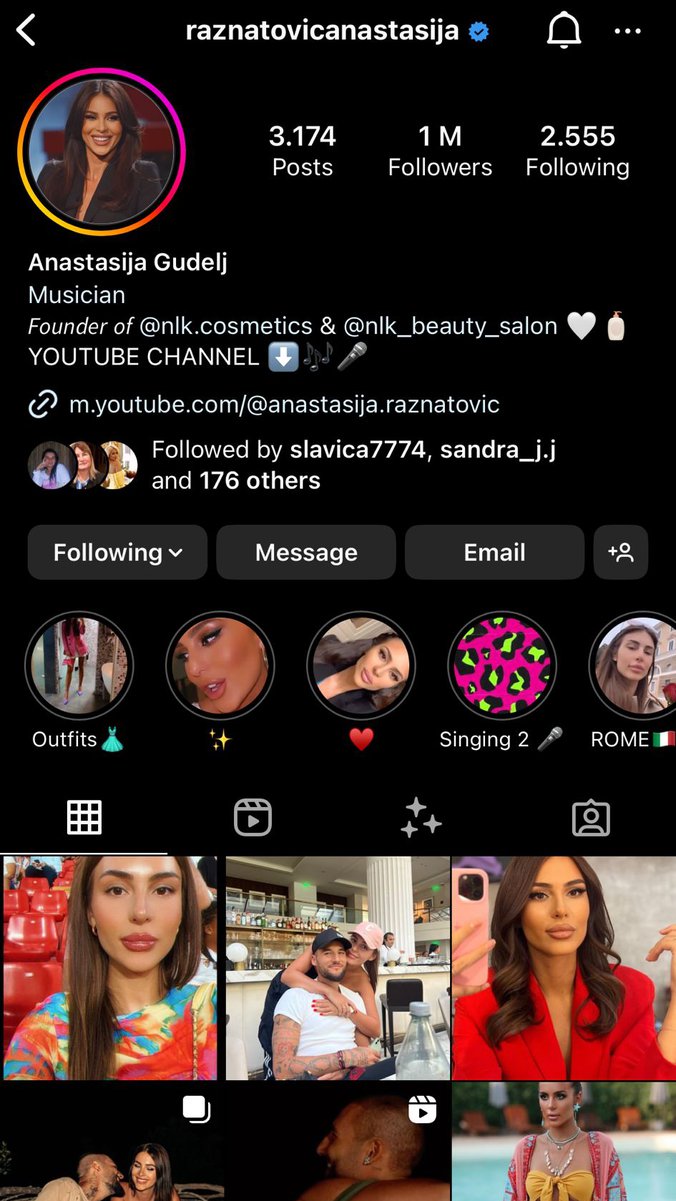
Task: Open the m.youtube.com channel link
Action: [x=283, y=405]
